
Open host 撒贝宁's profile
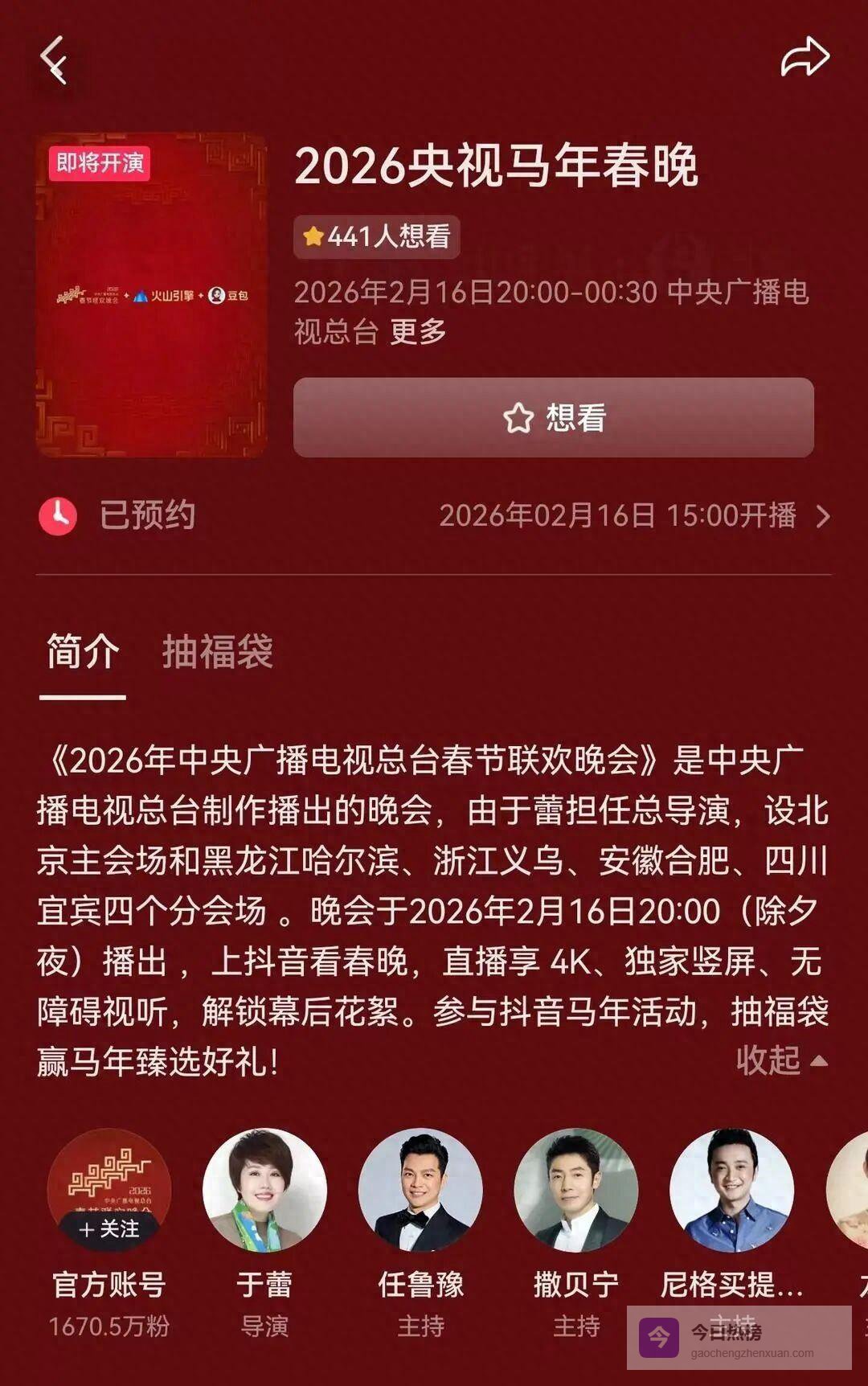pyautogui.click(x=575, y=1191)
